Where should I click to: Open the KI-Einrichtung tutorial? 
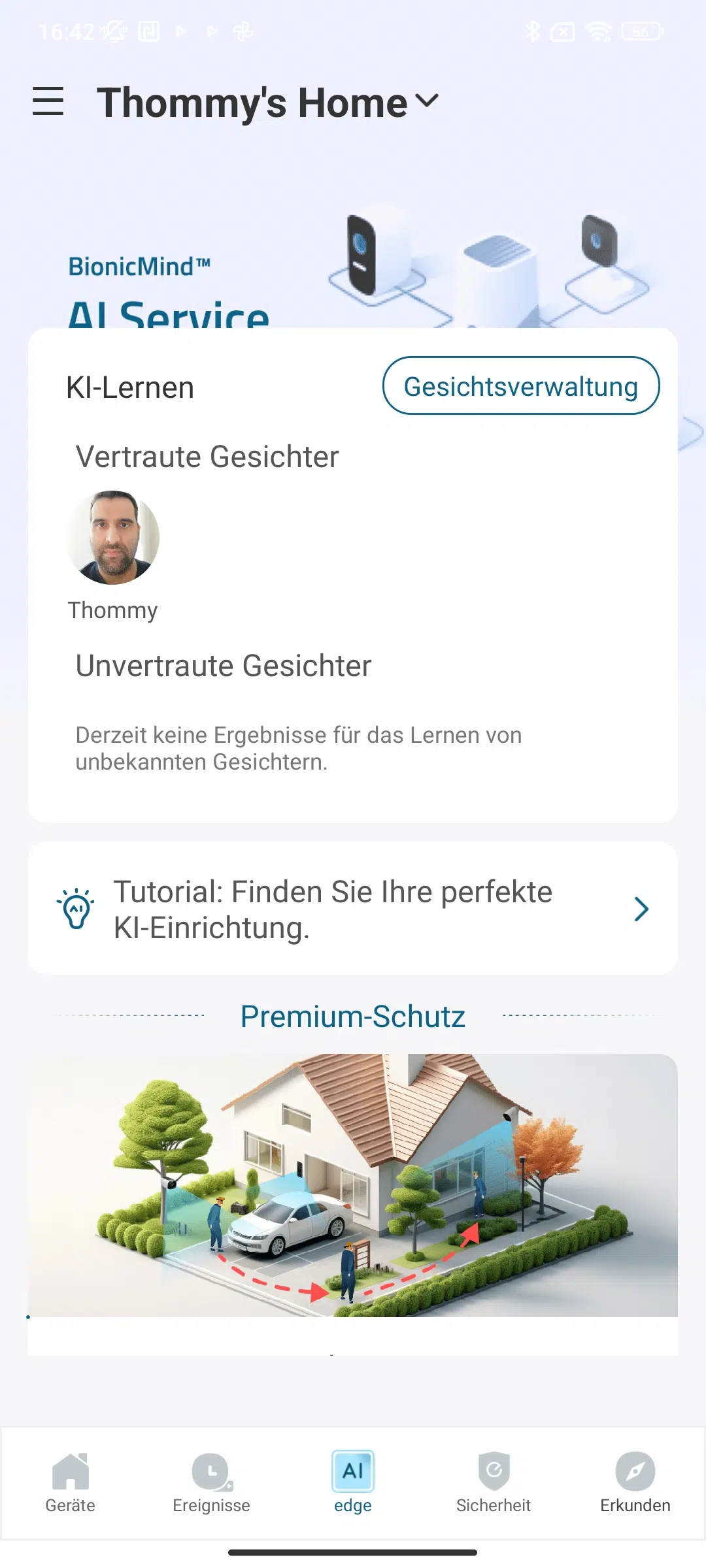(352, 909)
